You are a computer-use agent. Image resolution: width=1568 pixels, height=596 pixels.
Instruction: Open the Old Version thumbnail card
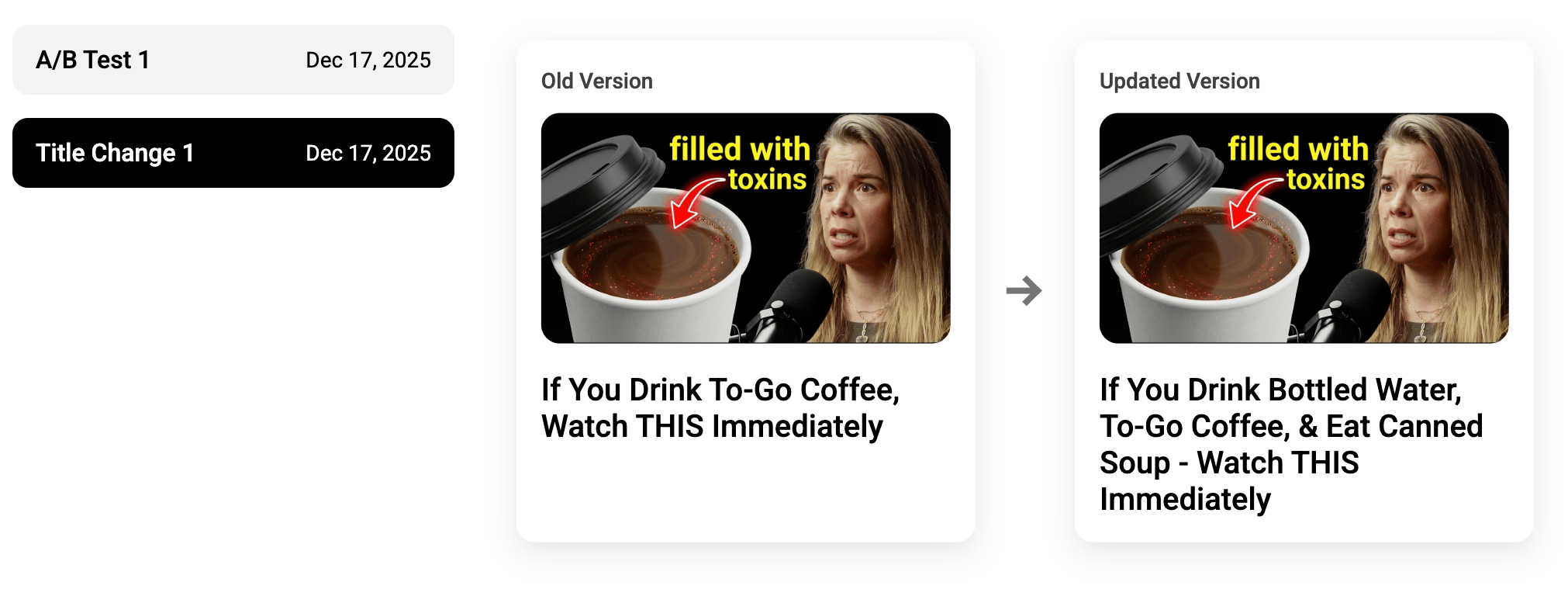pyautogui.click(x=745, y=228)
